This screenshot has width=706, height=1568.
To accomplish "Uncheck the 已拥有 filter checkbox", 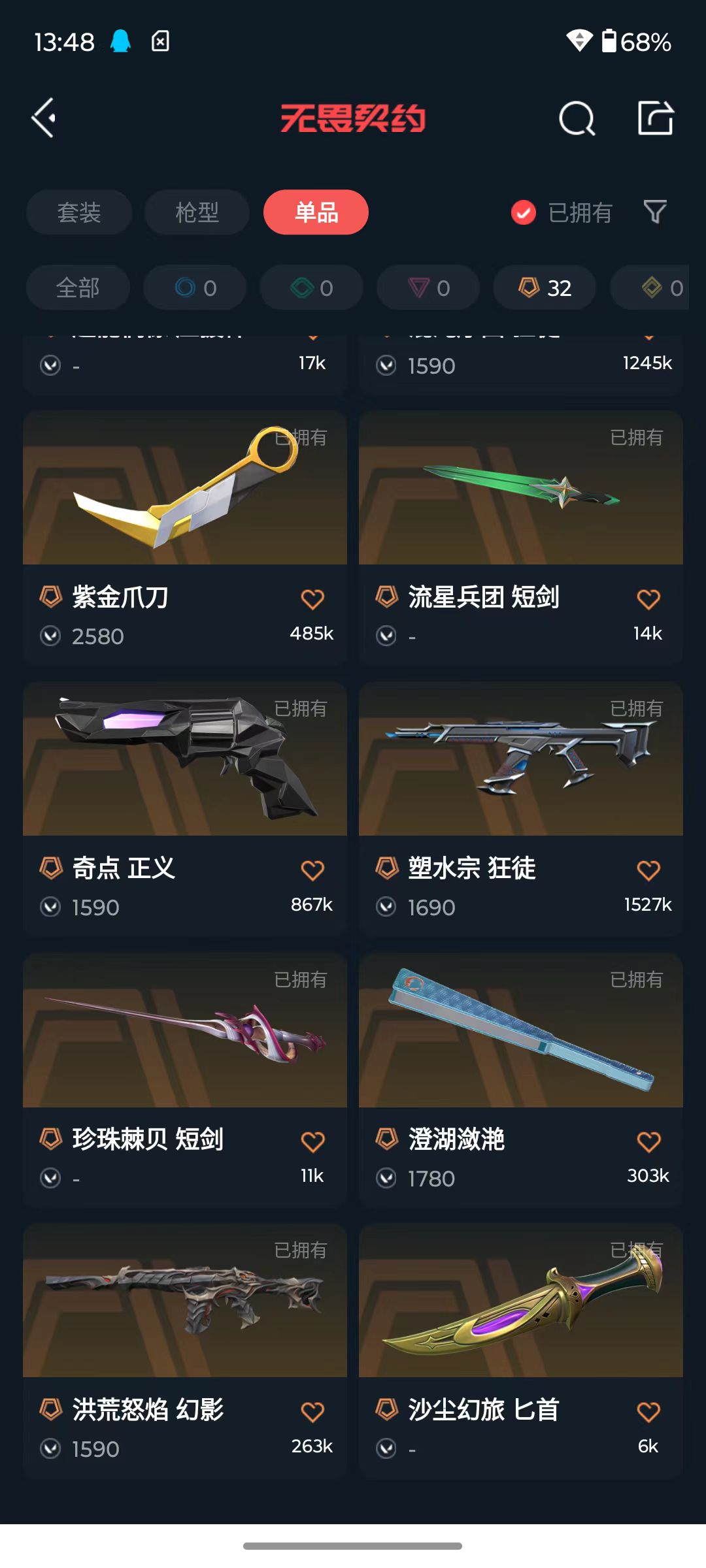I will point(523,212).
